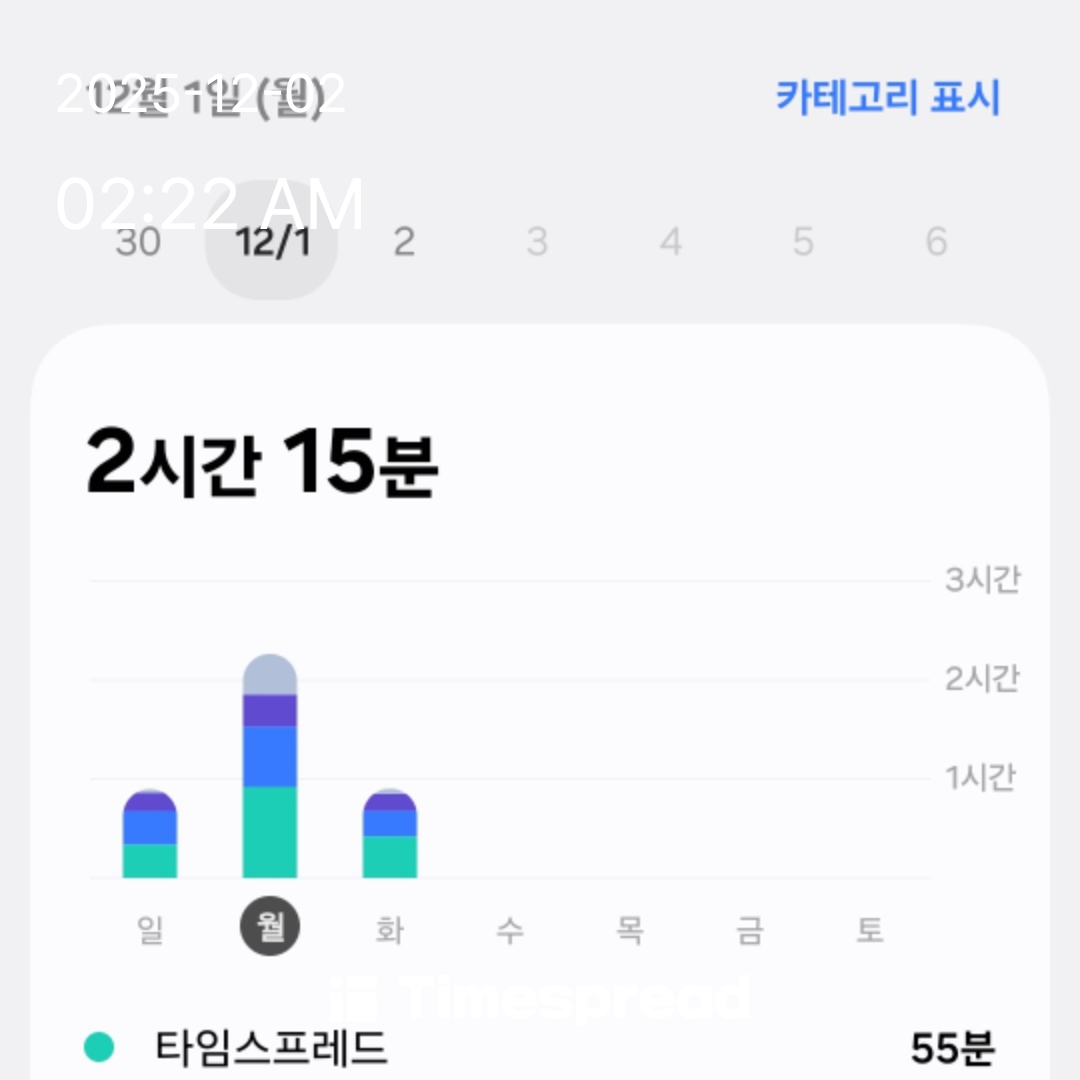The width and height of the screenshot is (1080, 1080).
Task: Select date 30 in the week strip
Action: point(138,242)
